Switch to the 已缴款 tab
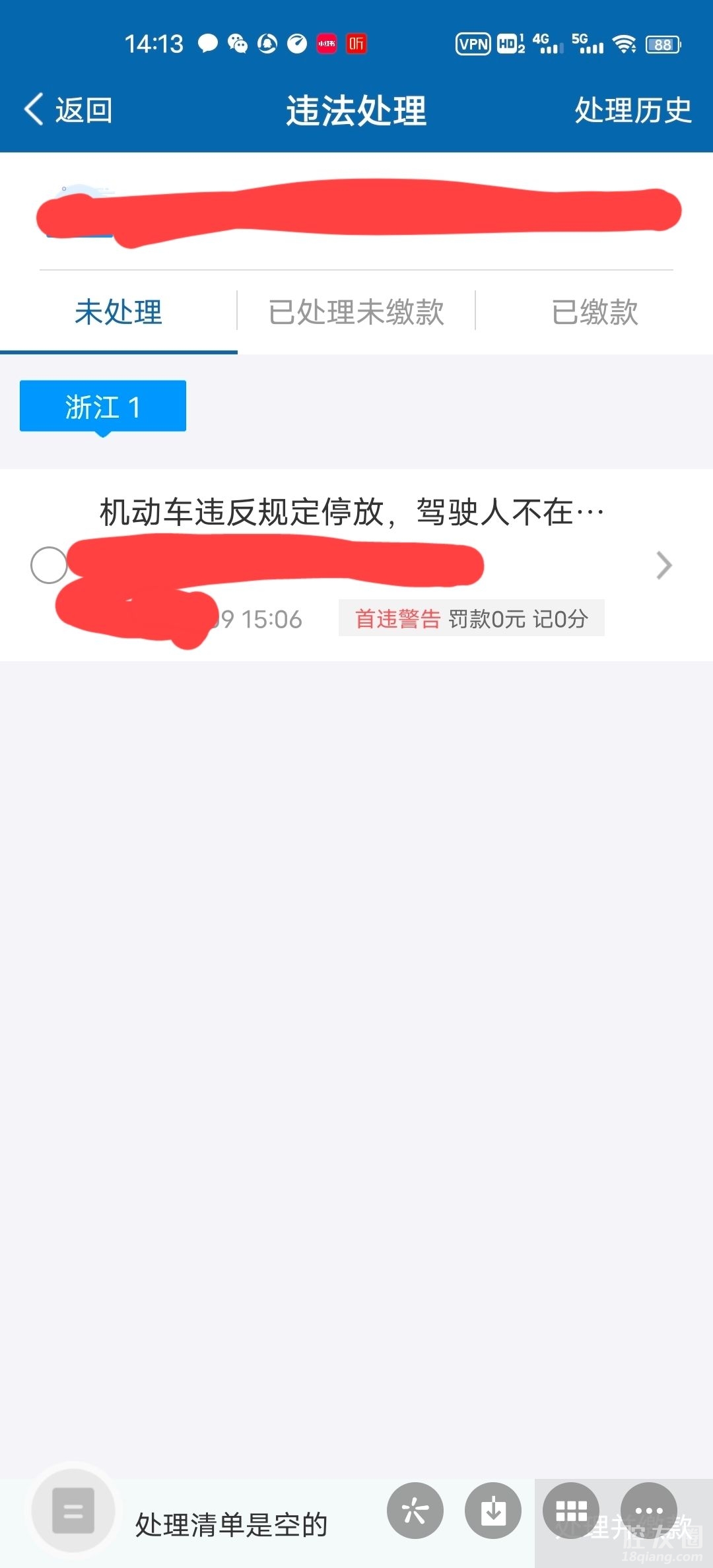The height and width of the screenshot is (1568, 713). (594, 311)
